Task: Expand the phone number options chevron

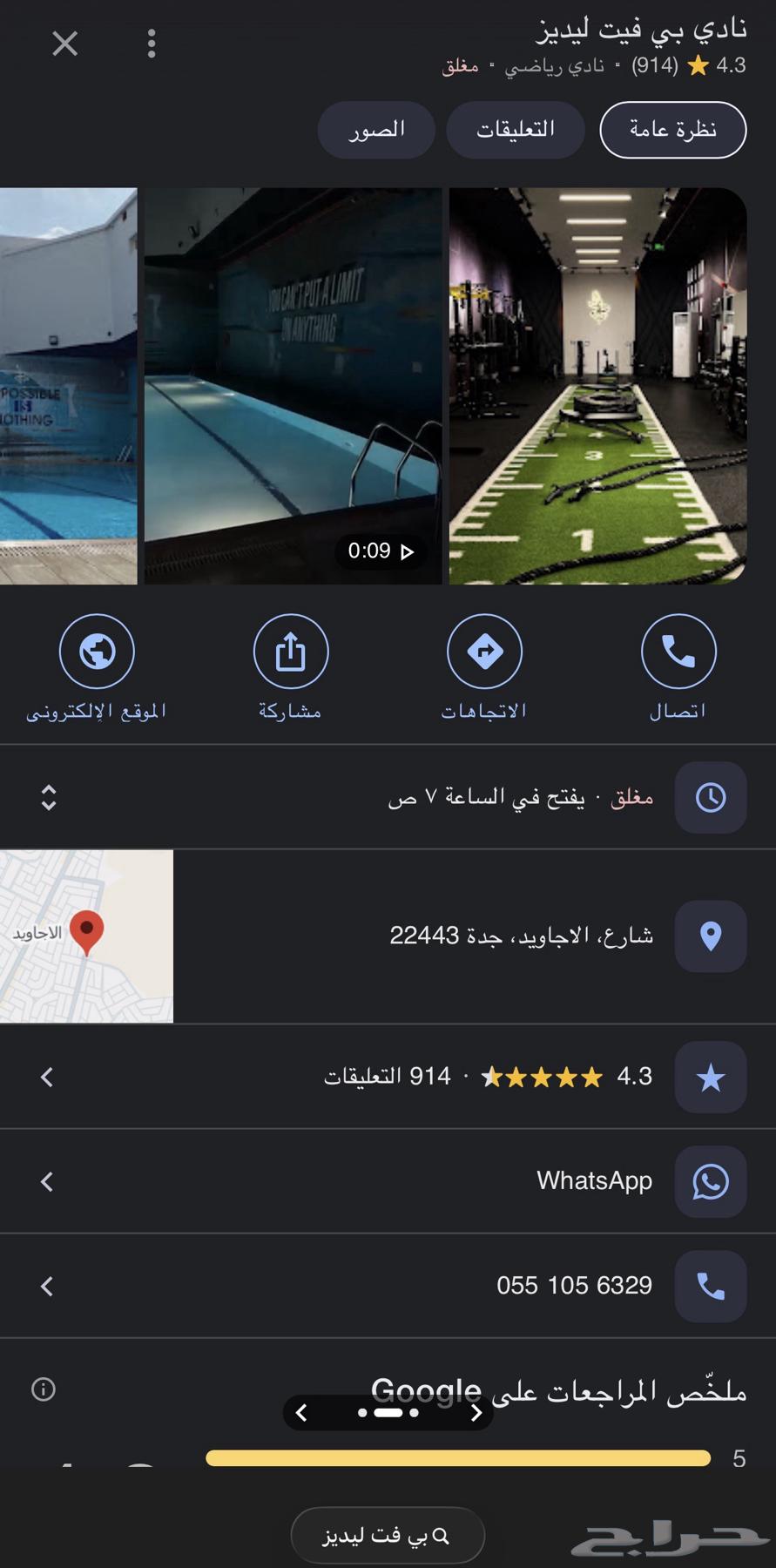Action: tap(46, 1286)
